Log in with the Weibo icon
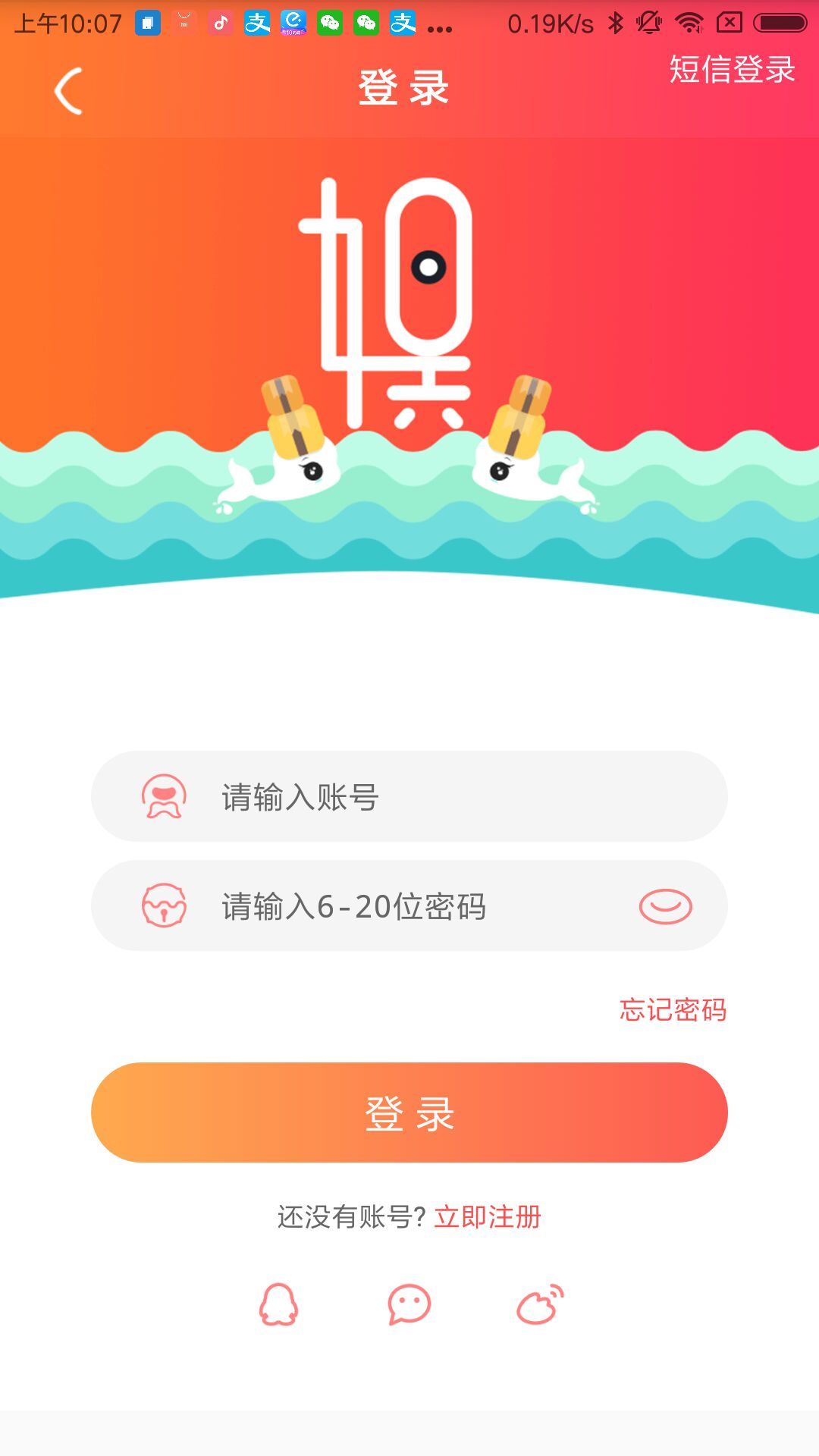This screenshot has width=819, height=1456. point(540,1304)
